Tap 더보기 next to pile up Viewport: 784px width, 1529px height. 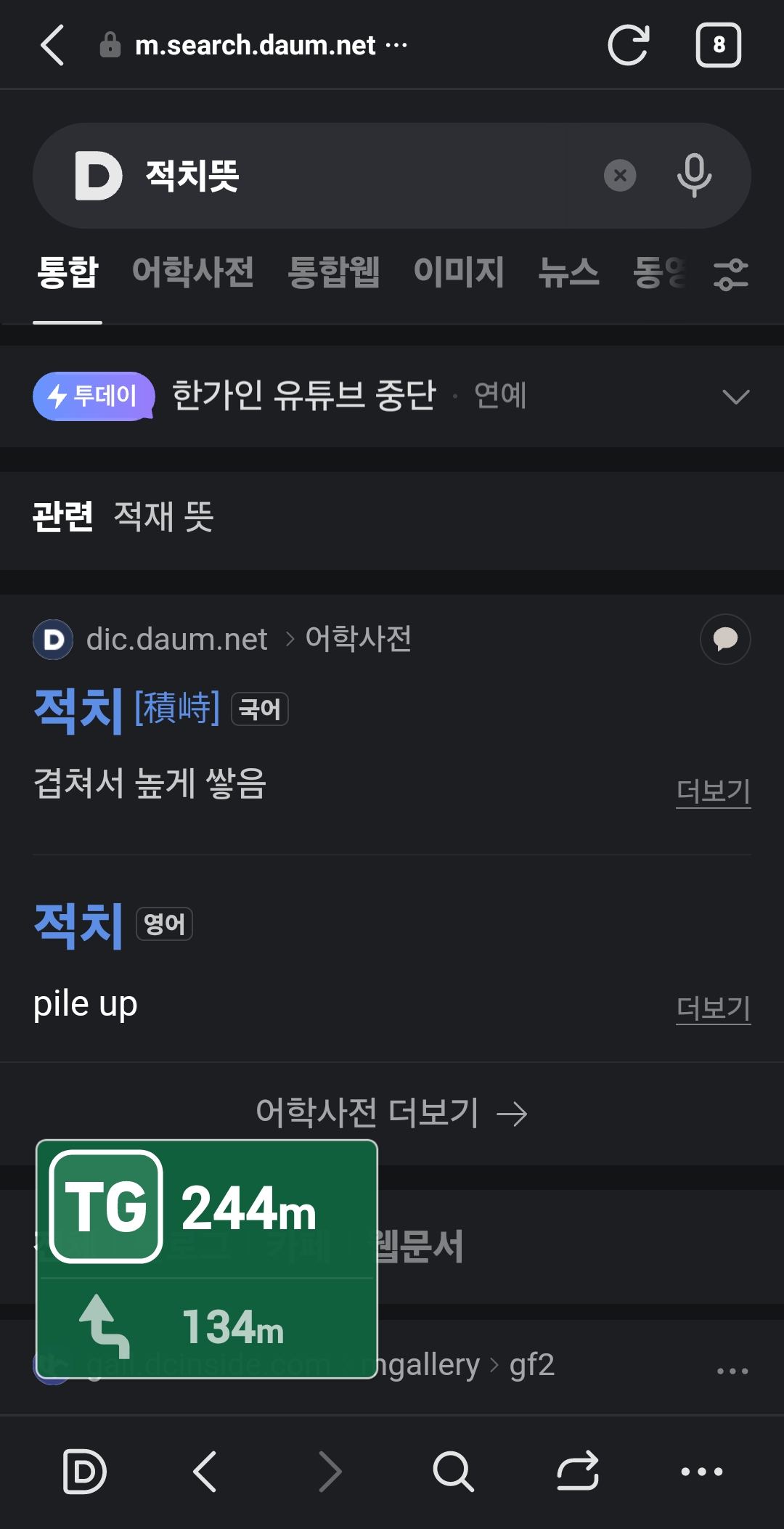point(713,1008)
